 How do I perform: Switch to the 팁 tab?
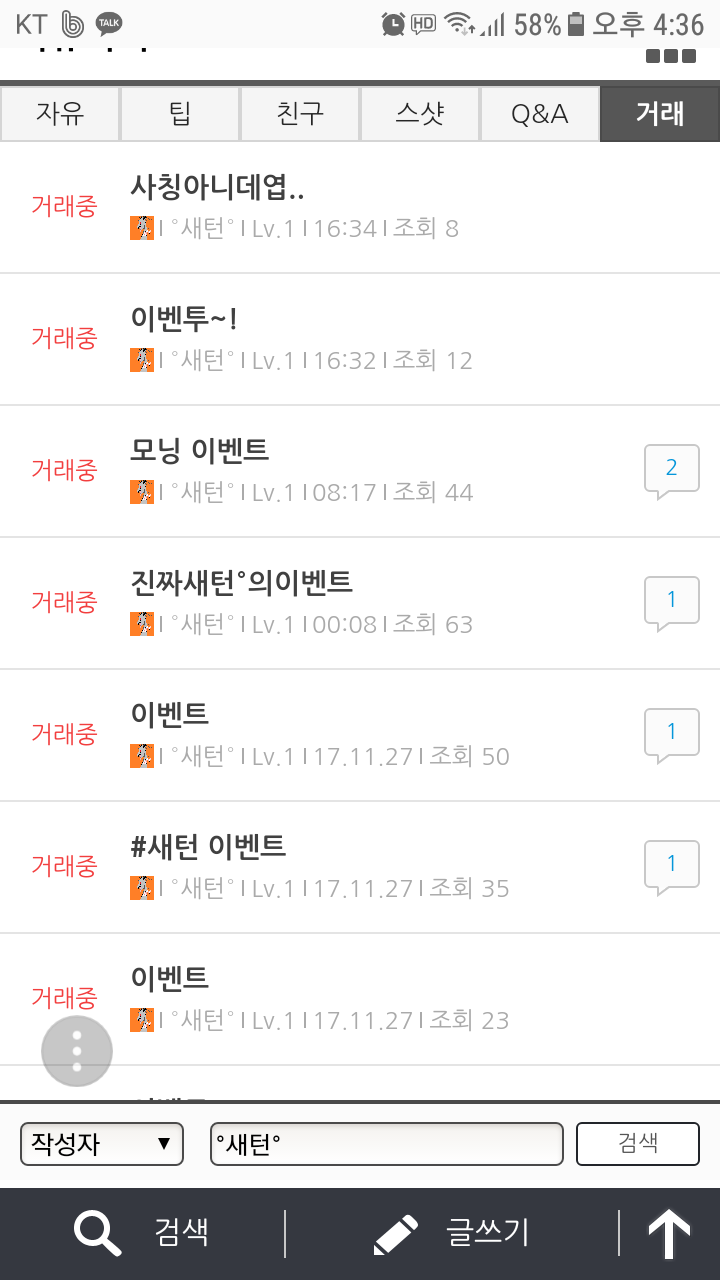[x=180, y=114]
